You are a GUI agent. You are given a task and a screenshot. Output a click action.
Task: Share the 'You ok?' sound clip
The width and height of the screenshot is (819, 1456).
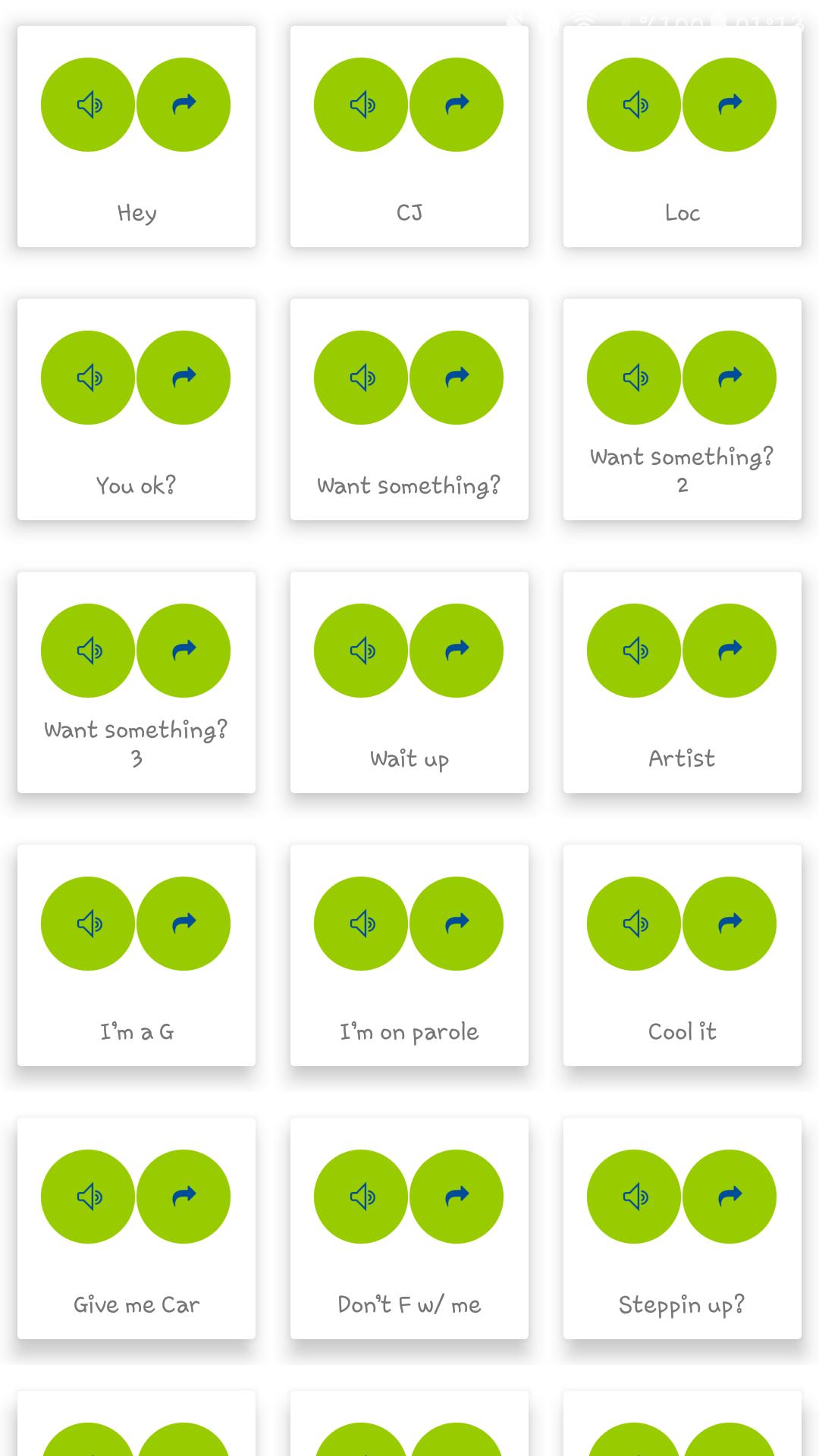pyautogui.click(x=184, y=378)
